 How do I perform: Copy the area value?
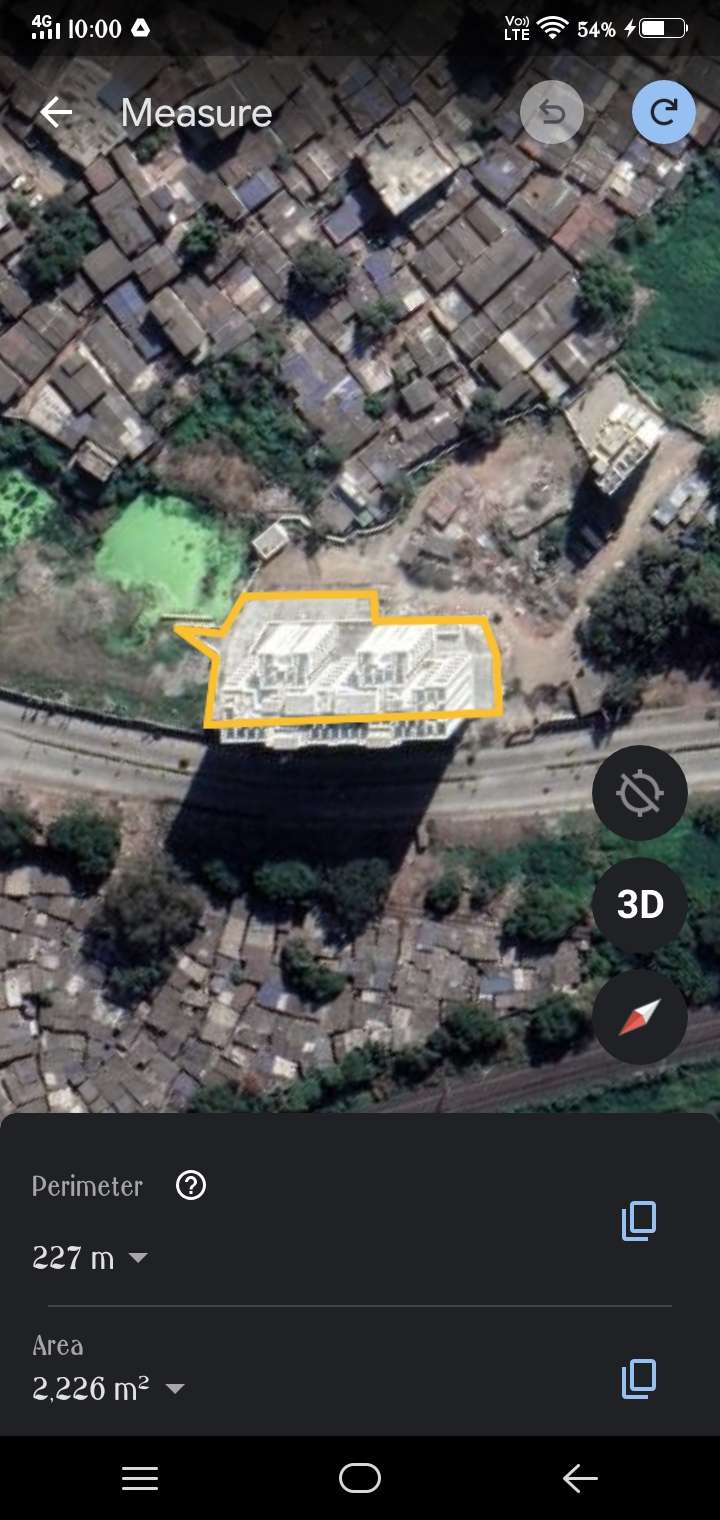coord(639,1378)
